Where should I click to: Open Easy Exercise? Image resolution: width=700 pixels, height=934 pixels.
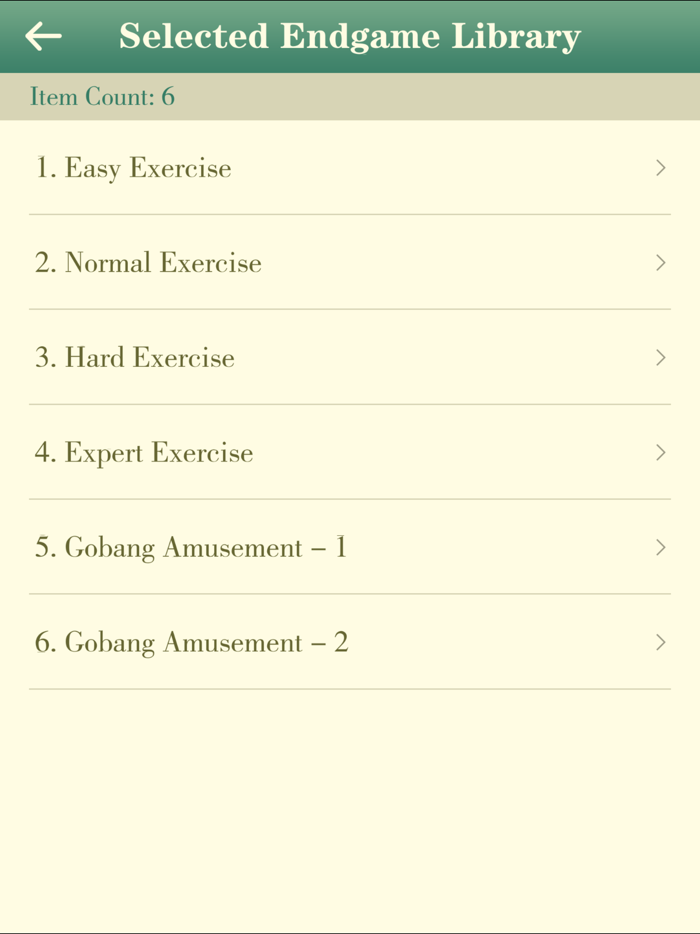[x=350, y=168]
